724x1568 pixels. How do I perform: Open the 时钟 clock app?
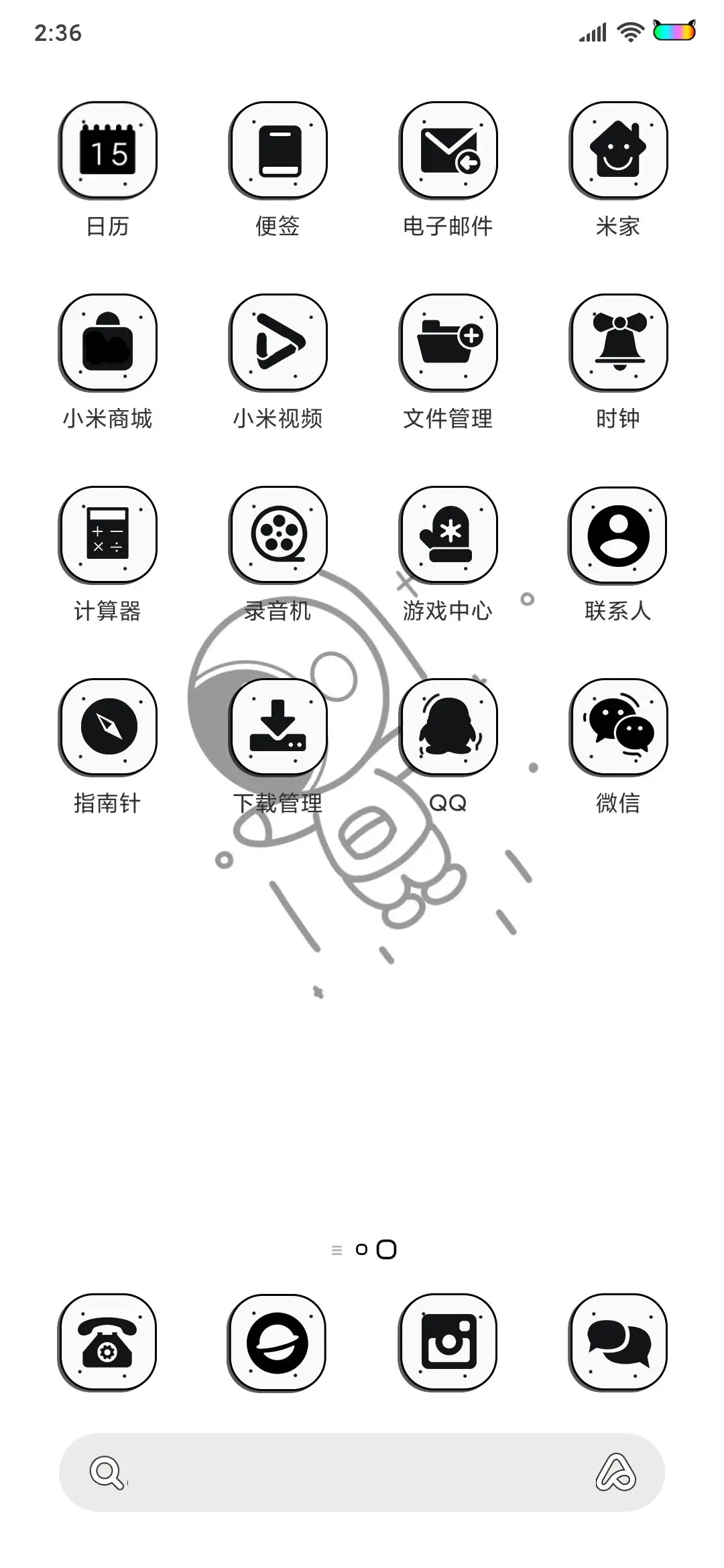(618, 342)
